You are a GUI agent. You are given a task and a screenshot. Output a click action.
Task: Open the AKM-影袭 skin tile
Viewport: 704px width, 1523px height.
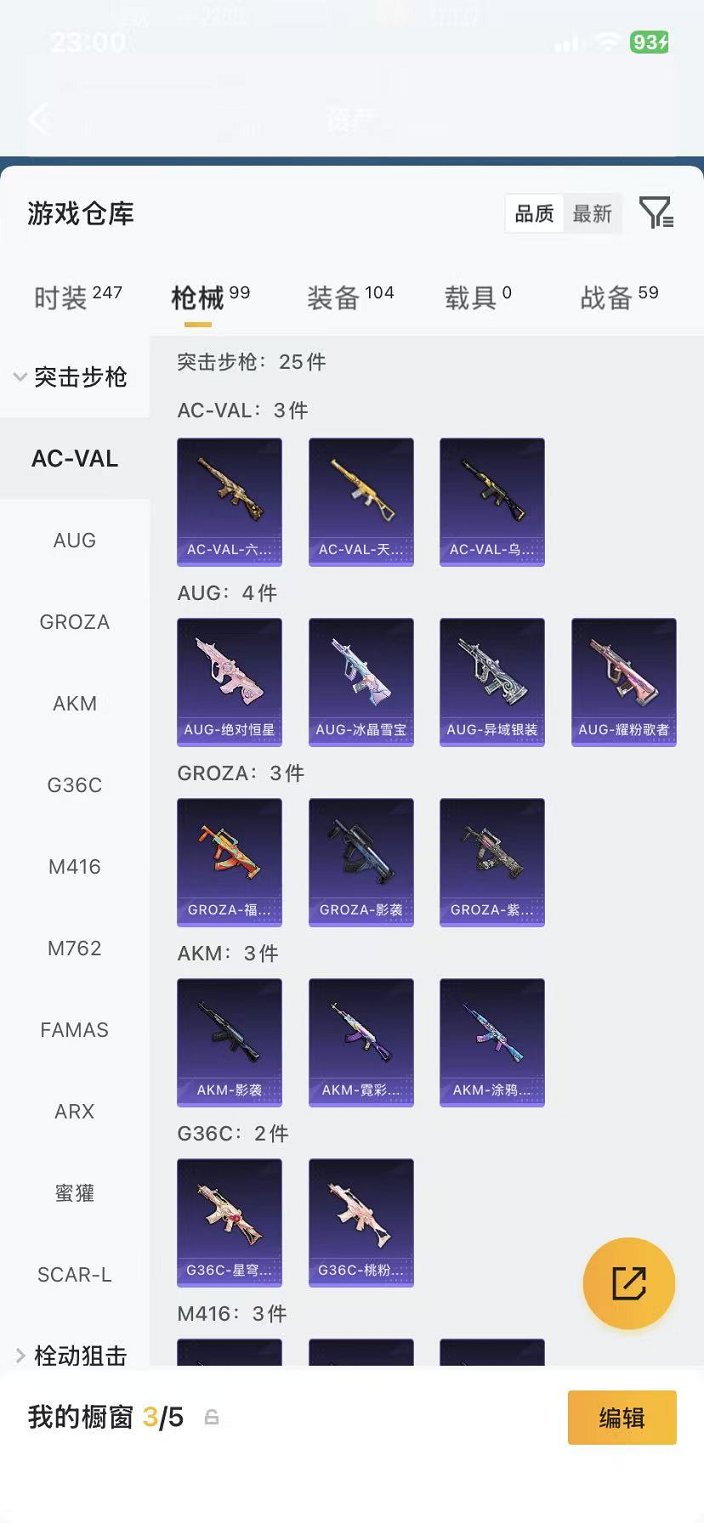pyautogui.click(x=229, y=1042)
